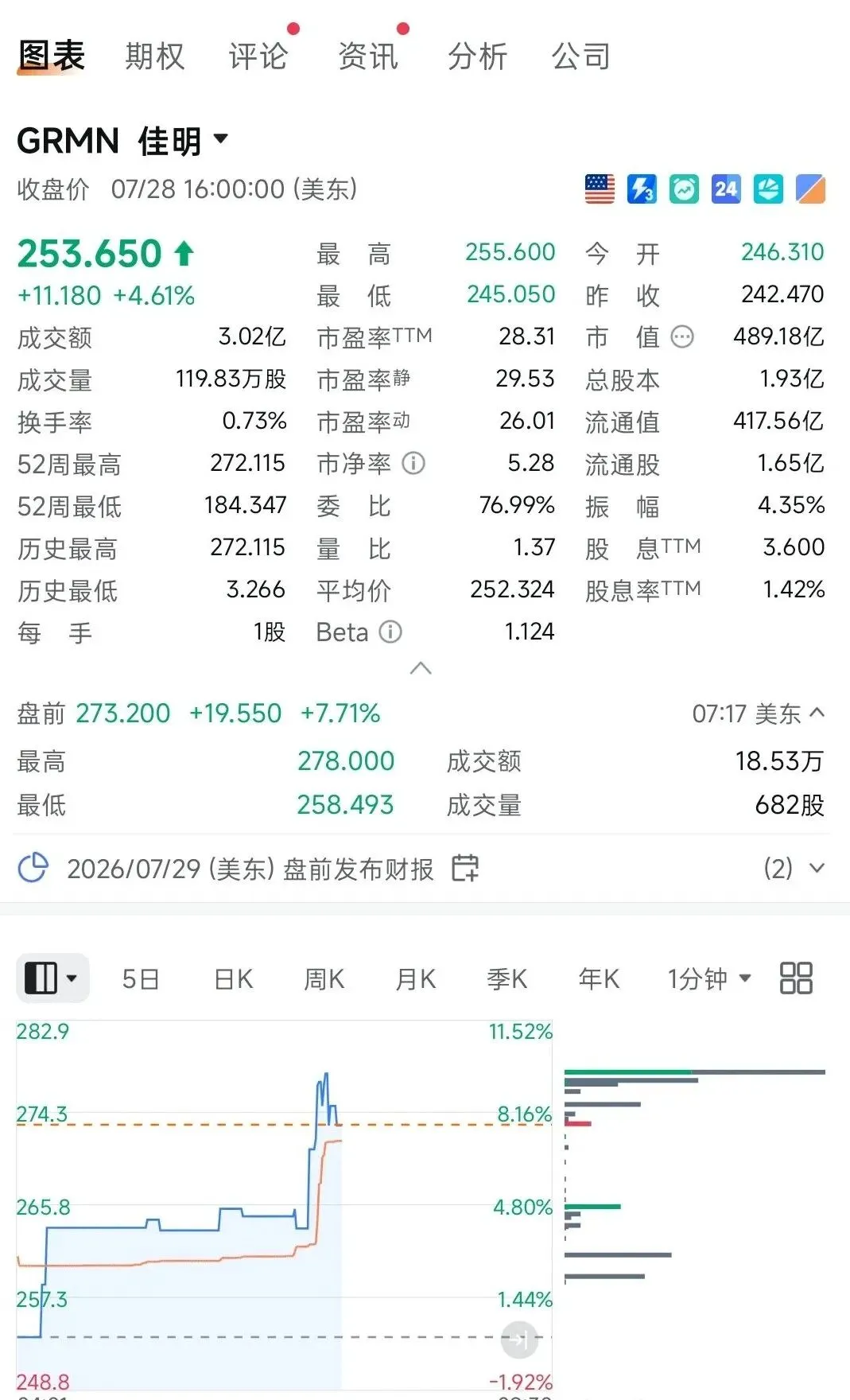
Task: Switch to the 资讯 tab
Action: (x=367, y=56)
